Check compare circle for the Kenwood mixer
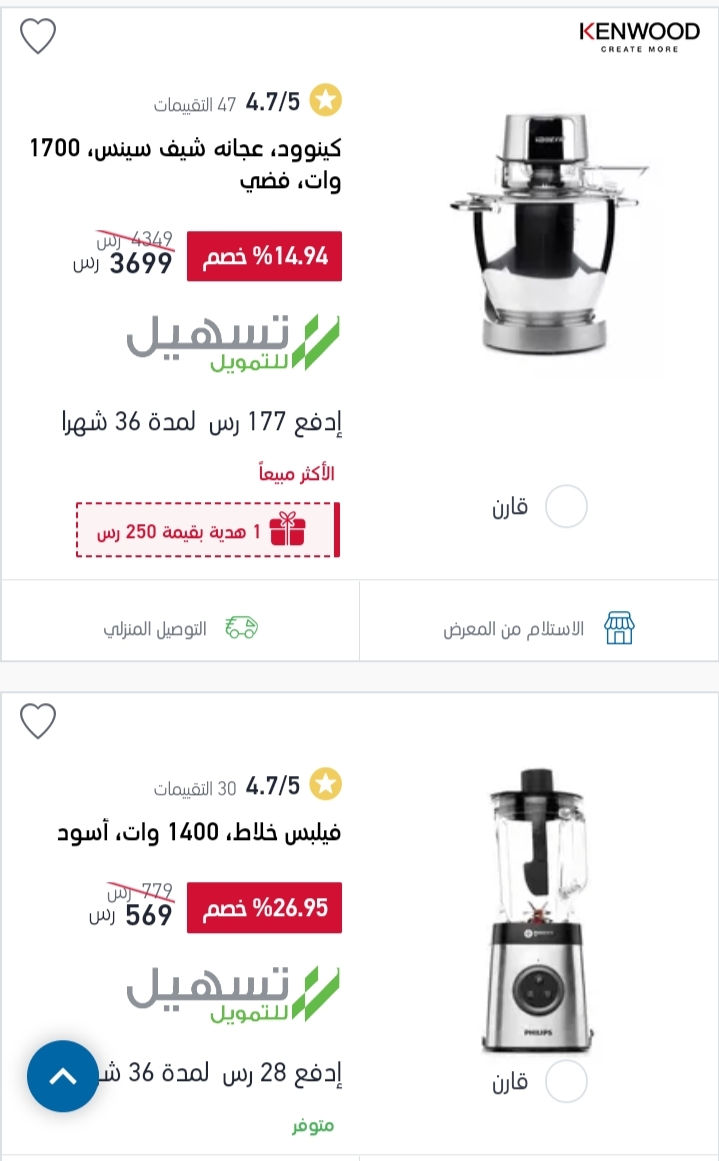Image resolution: width=719 pixels, height=1161 pixels. coord(566,506)
